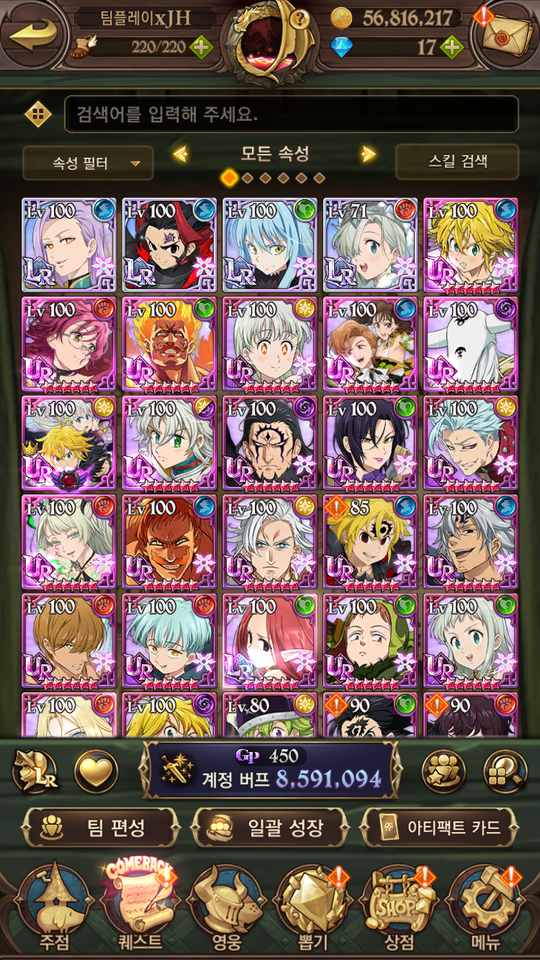Tap the gold heart favorites icon
The image size is (540, 960).
pyautogui.click(x=96, y=771)
